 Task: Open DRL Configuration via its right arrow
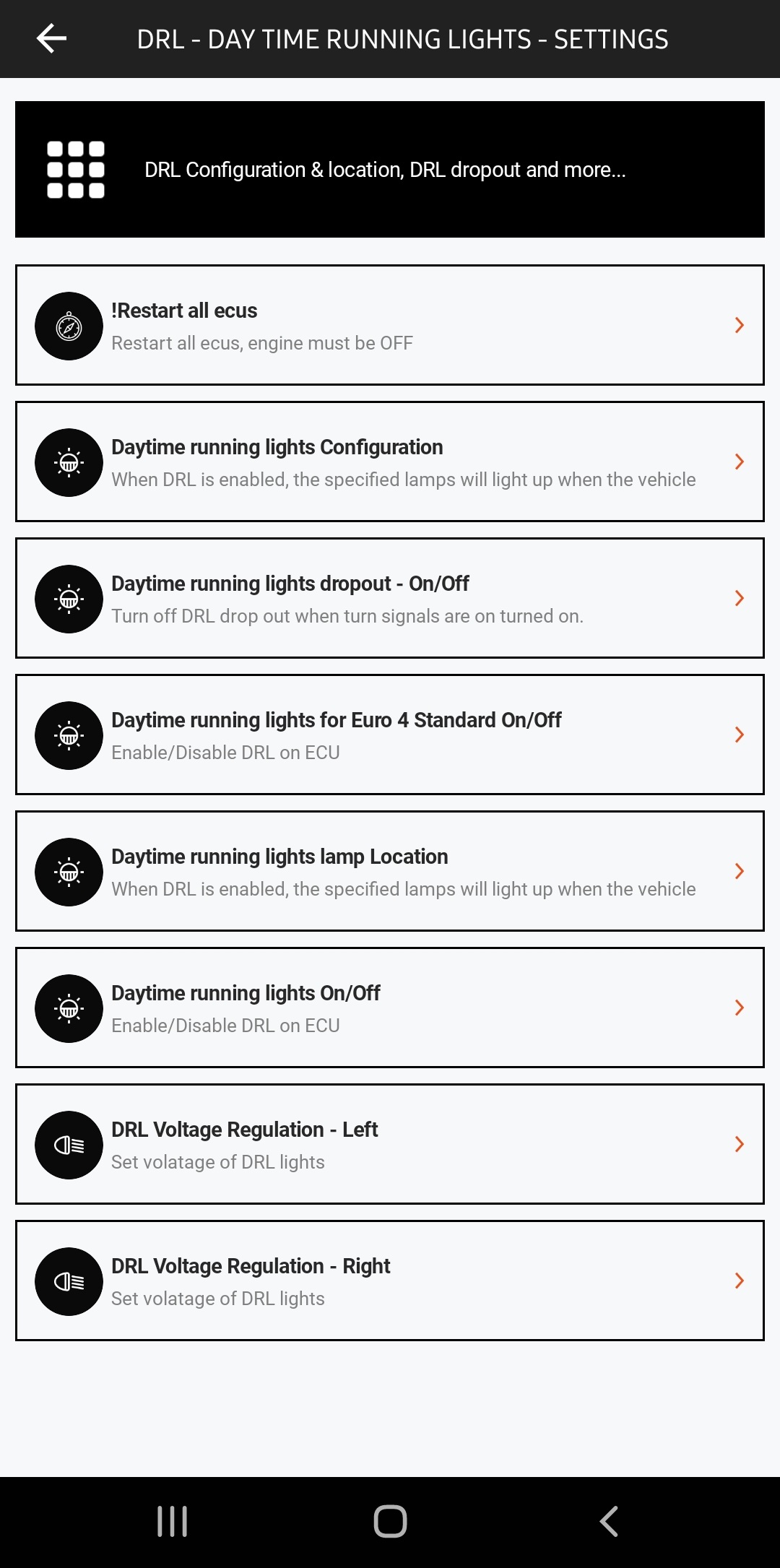pos(740,462)
